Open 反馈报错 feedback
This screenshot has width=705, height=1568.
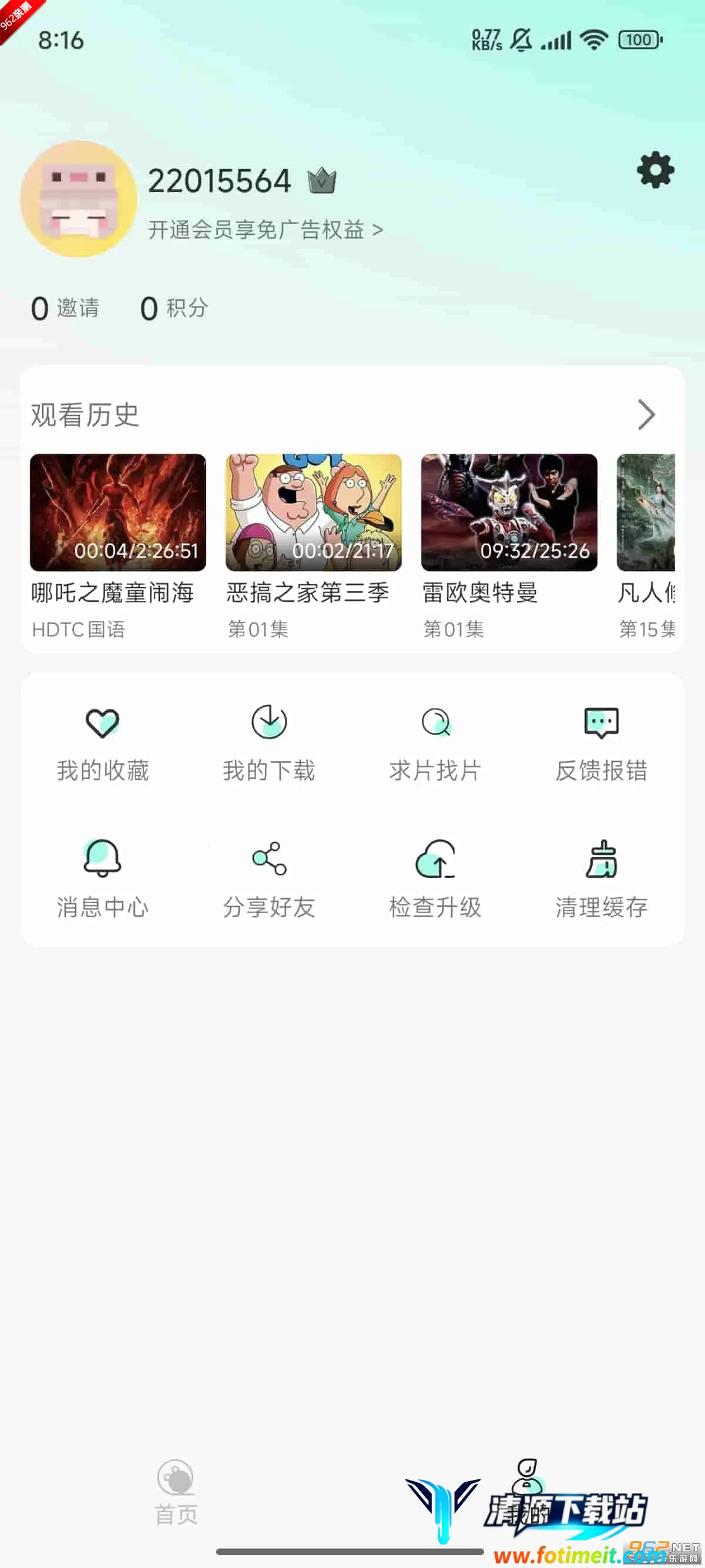point(602,744)
